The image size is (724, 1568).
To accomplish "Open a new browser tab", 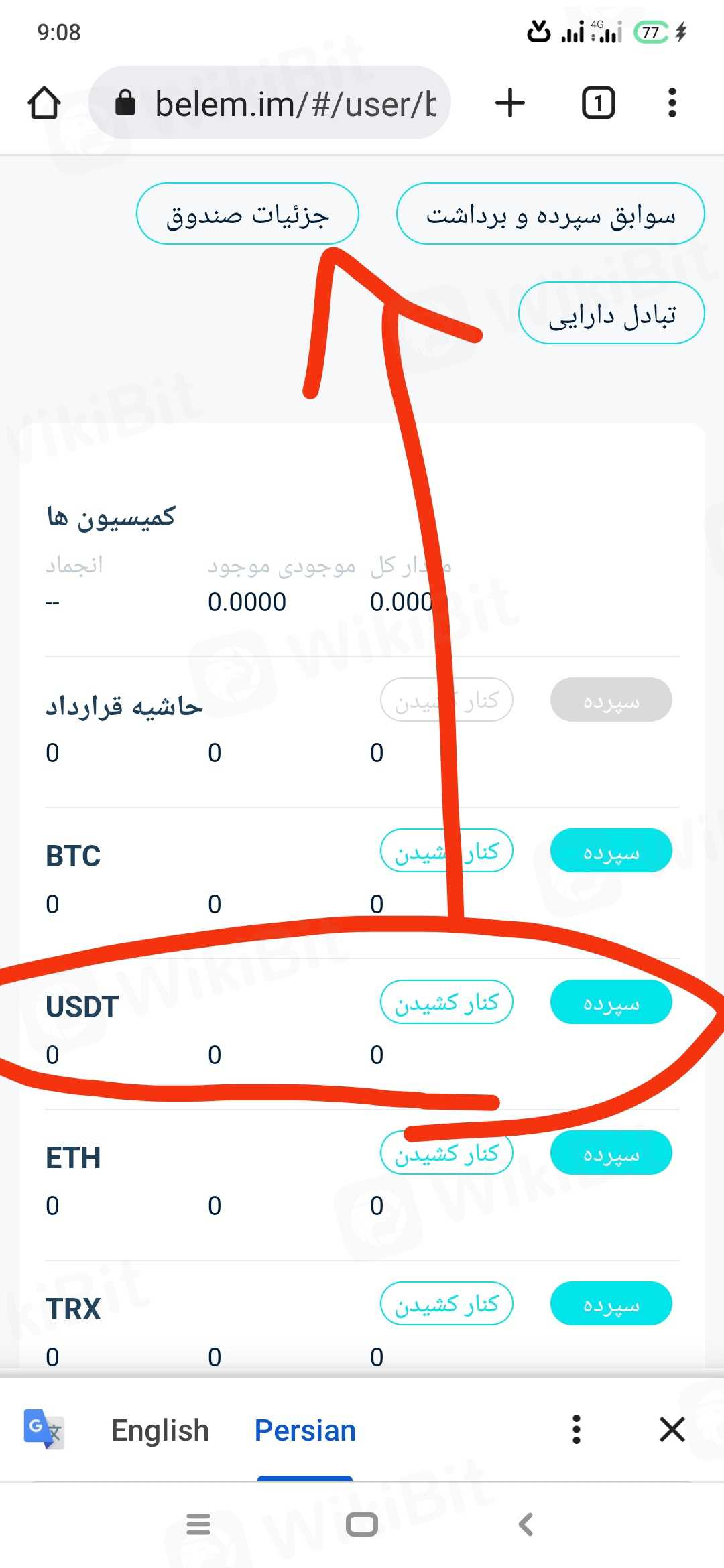I will (x=509, y=103).
